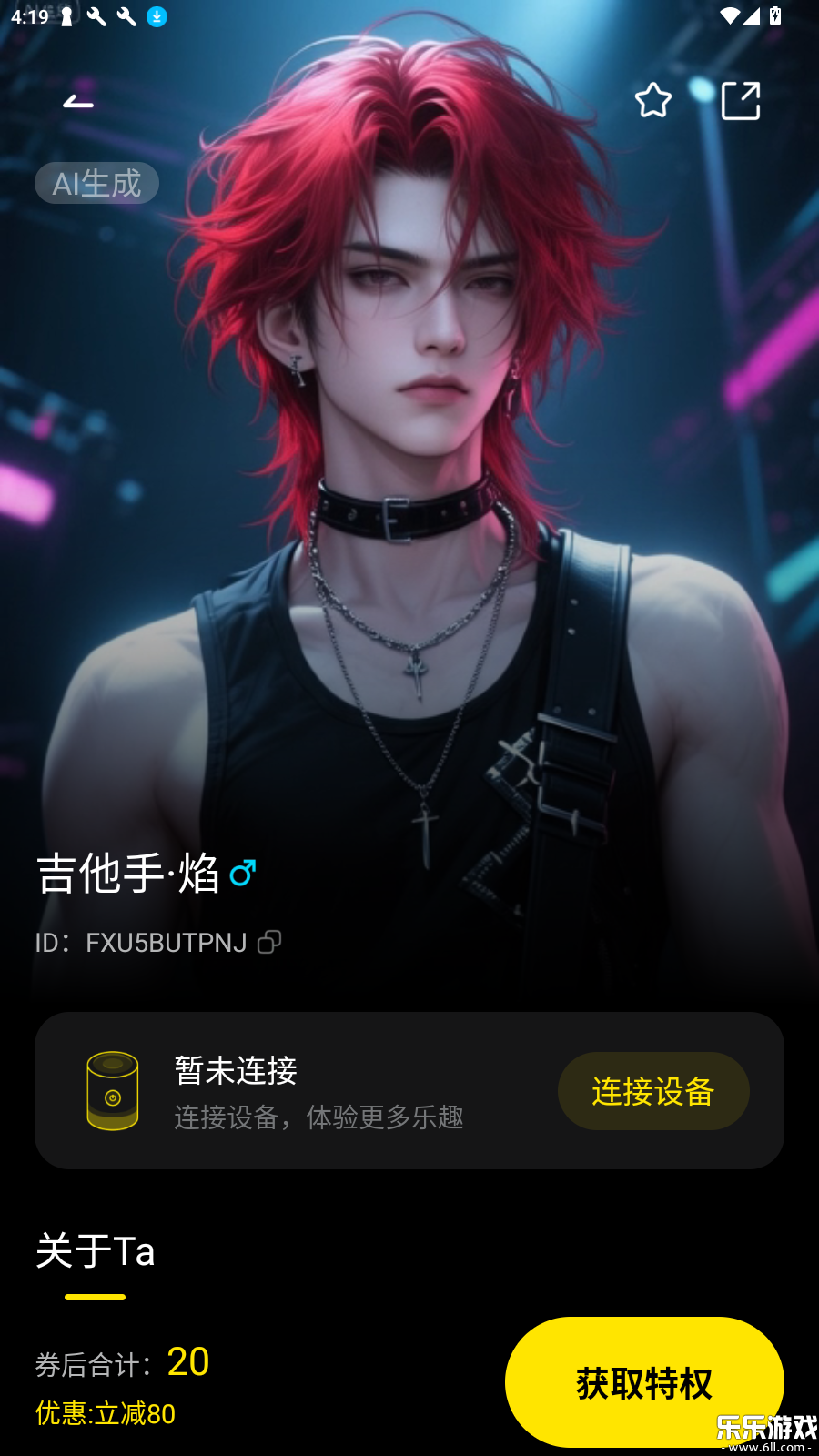
Task: Open the 关于Ta section
Action: click(95, 1251)
